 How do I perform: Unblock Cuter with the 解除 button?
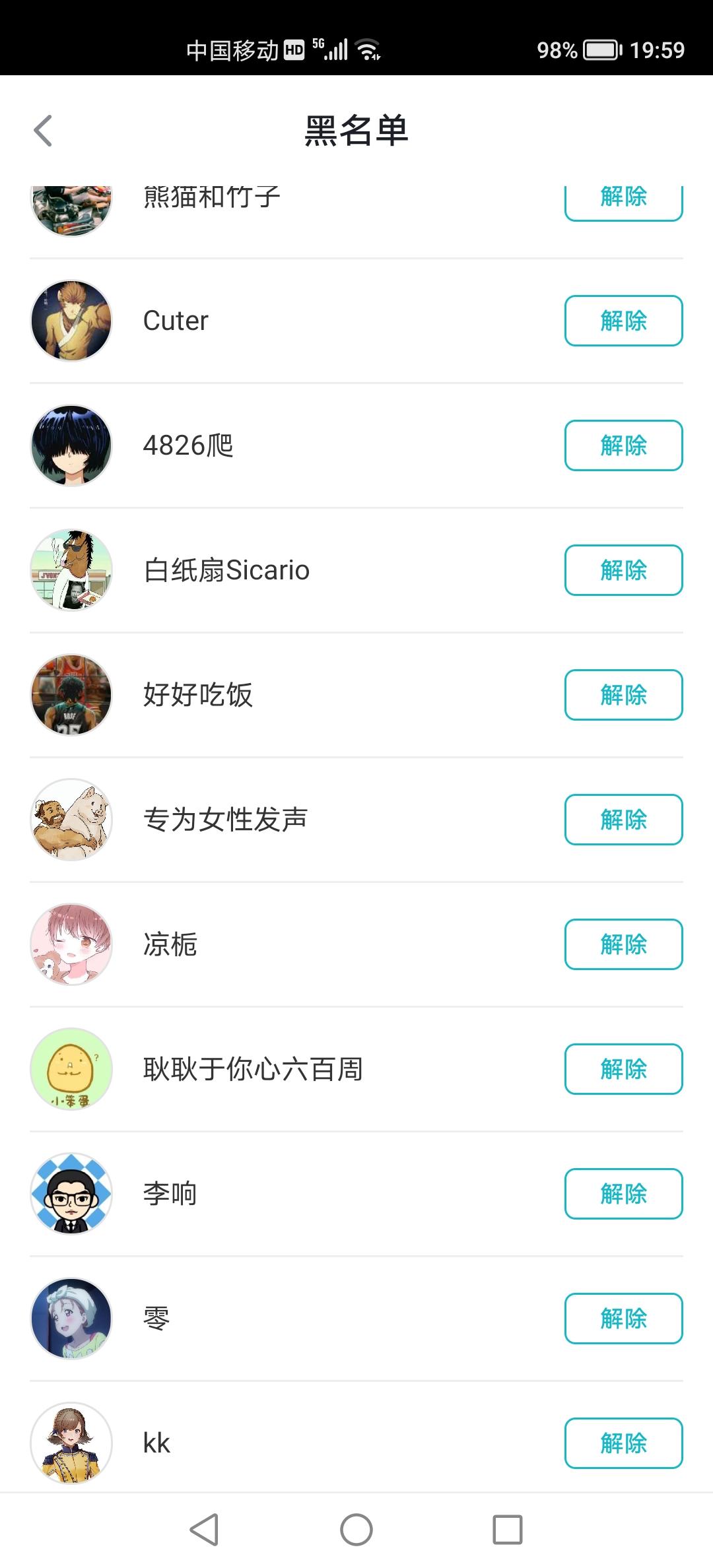(x=623, y=321)
